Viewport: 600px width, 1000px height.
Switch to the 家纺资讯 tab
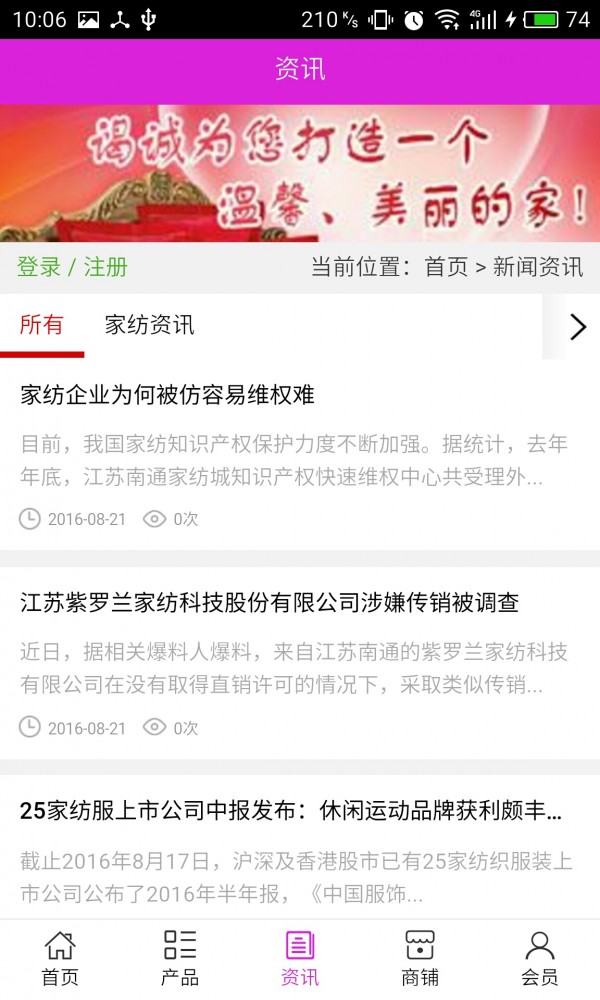[149, 325]
